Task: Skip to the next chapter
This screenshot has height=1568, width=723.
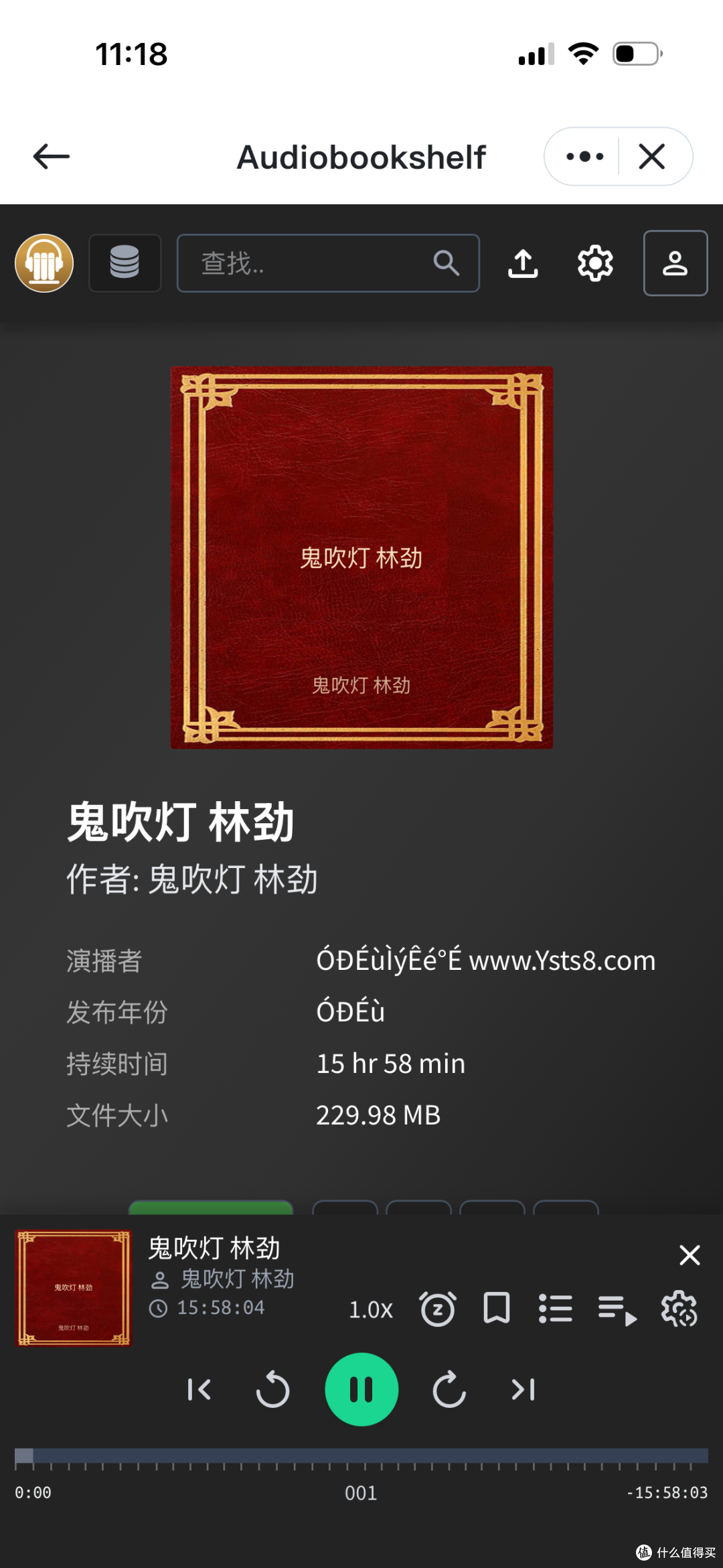Action: coord(523,1388)
